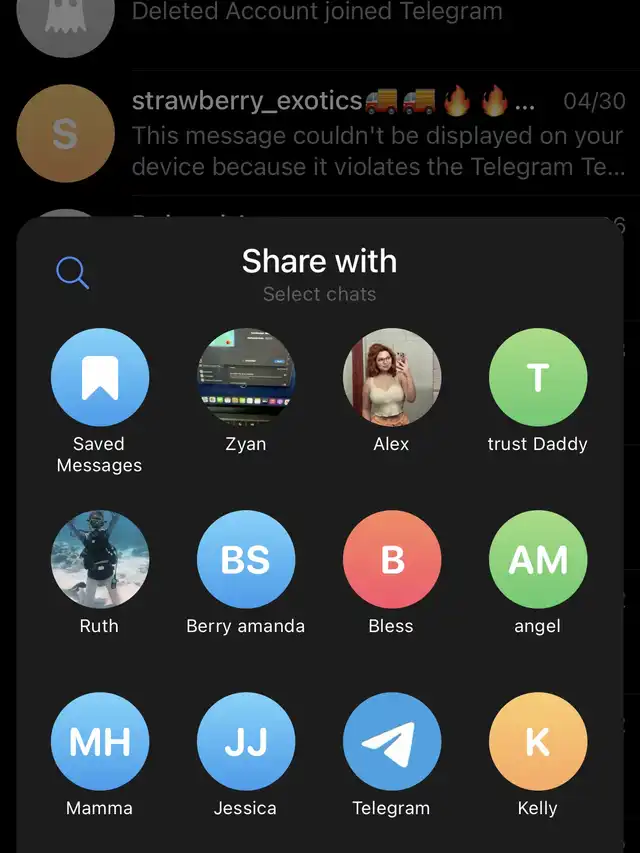Select the Telegram service chat
The image size is (640, 853).
(x=392, y=742)
